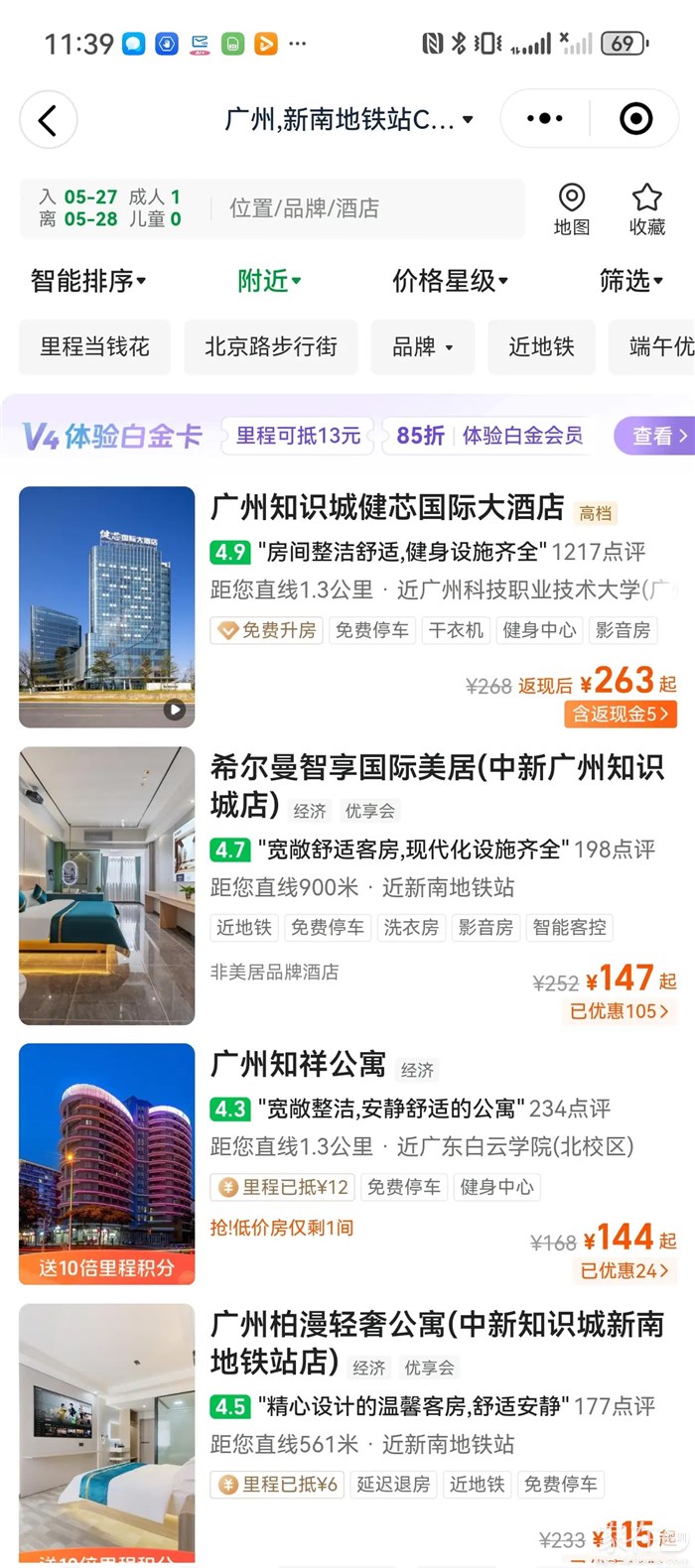Image resolution: width=695 pixels, height=1568 pixels.
Task: Tap the 位置/品牌/酒店 search field
Action: click(x=367, y=208)
